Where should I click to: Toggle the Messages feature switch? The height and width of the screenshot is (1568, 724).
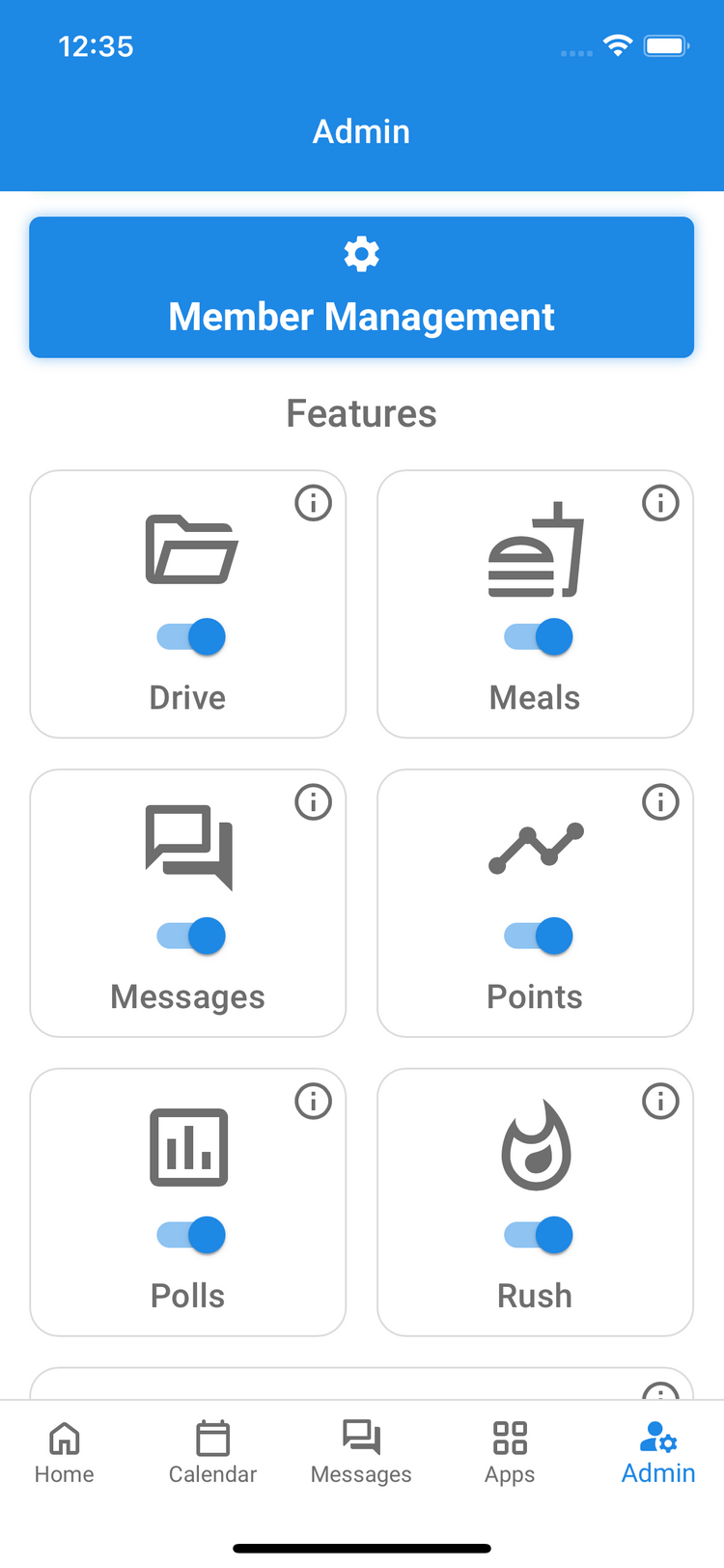coord(191,936)
